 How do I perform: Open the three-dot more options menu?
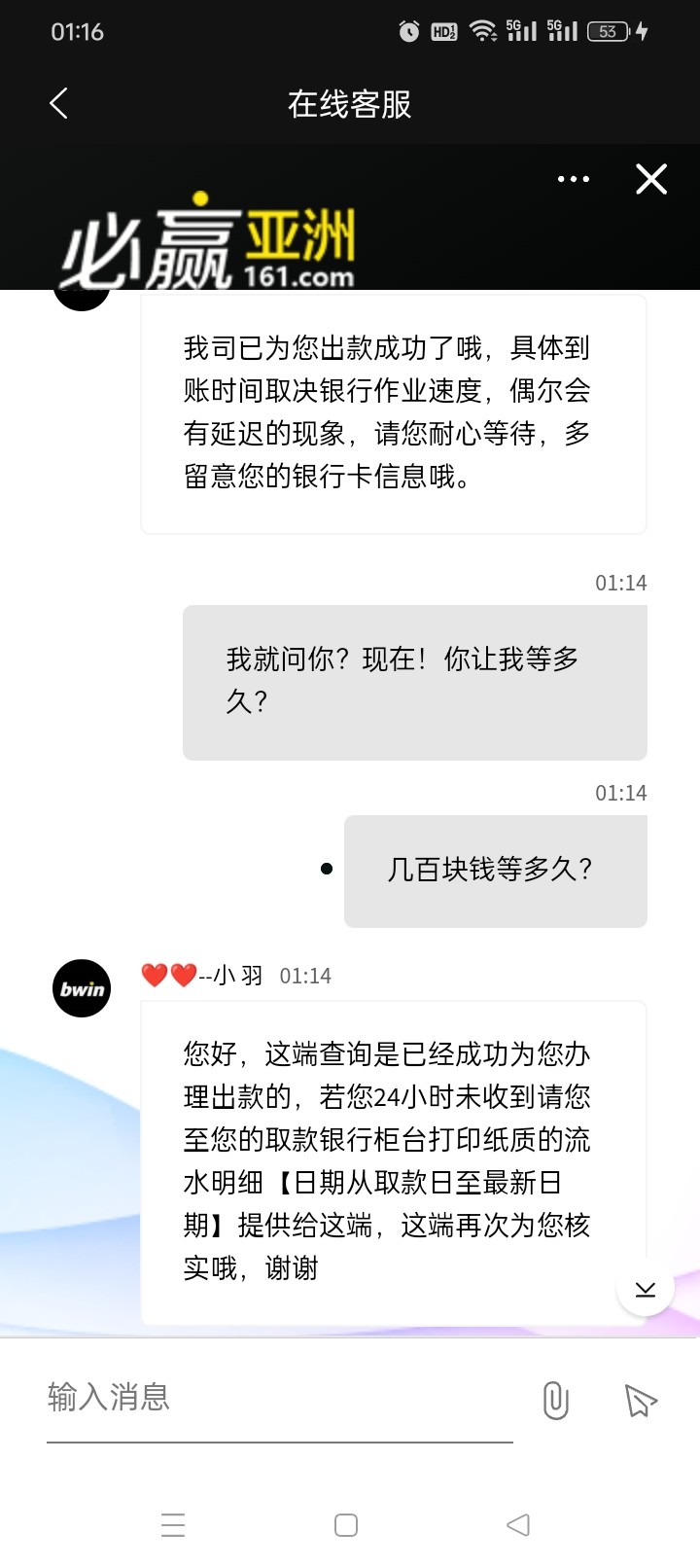pos(573,179)
